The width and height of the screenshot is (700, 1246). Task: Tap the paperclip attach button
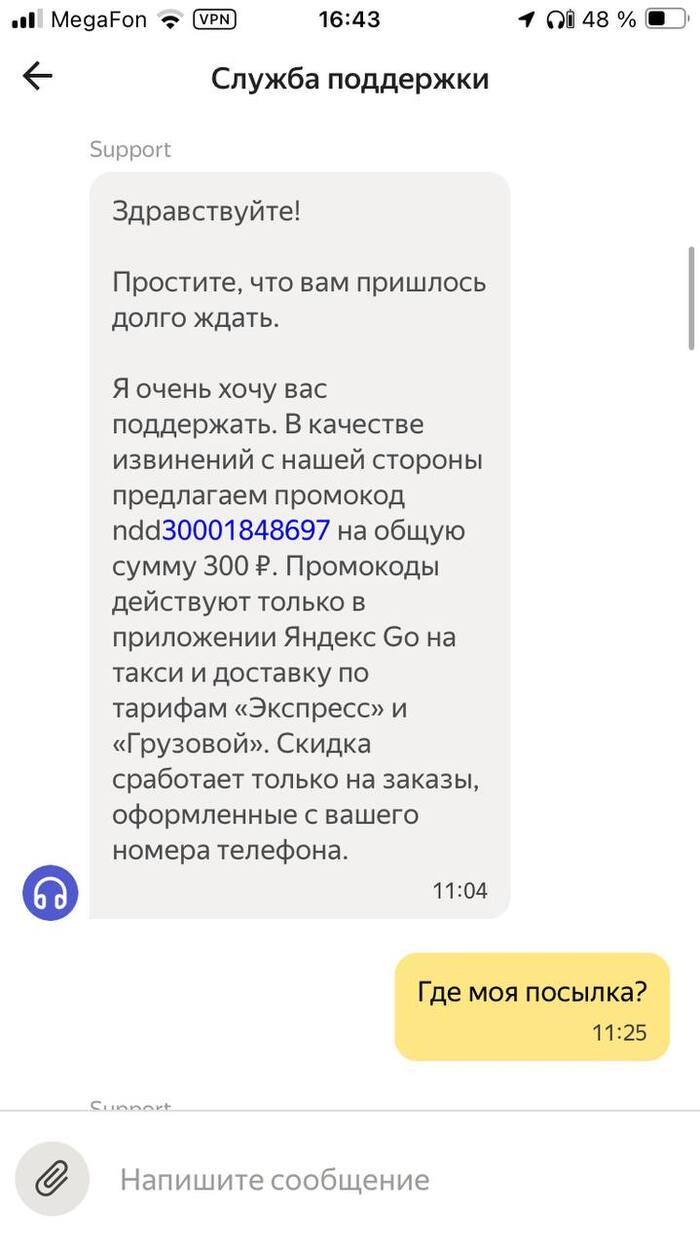52,1179
